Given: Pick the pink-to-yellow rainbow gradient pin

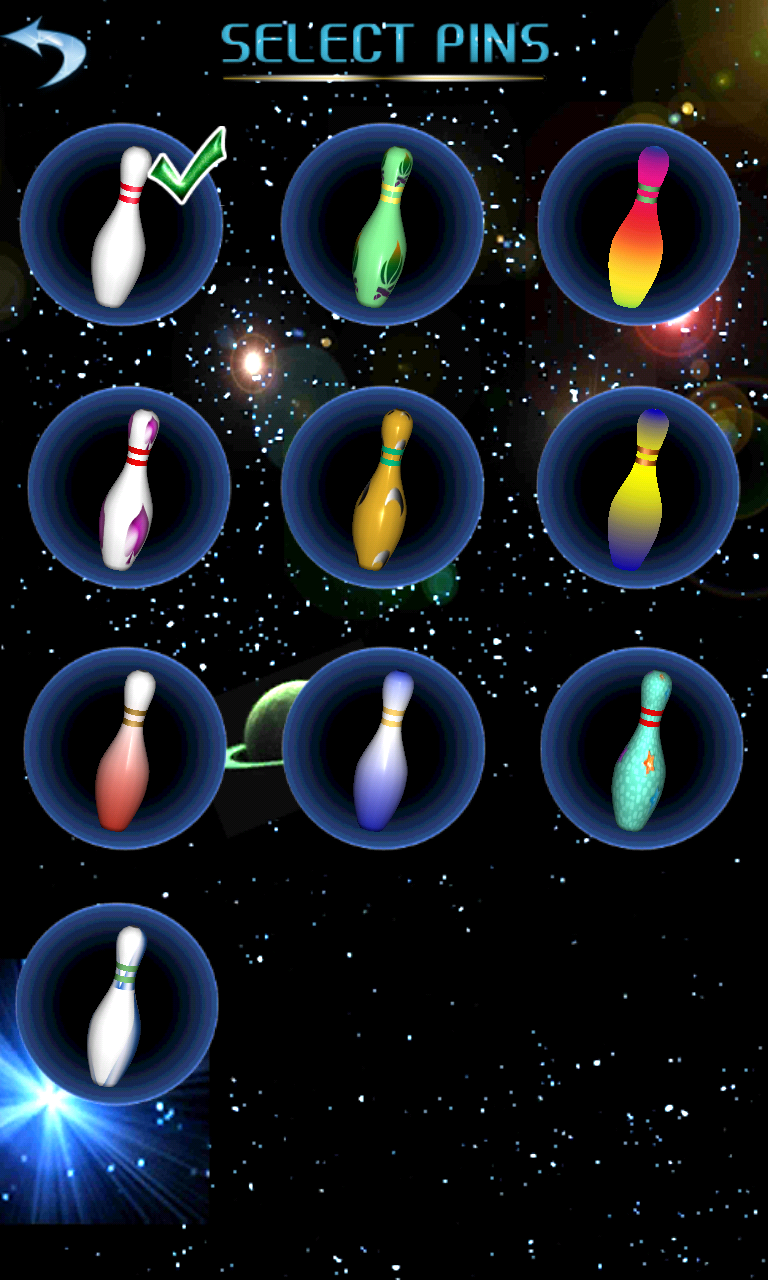Looking at the screenshot, I should (x=639, y=224).
